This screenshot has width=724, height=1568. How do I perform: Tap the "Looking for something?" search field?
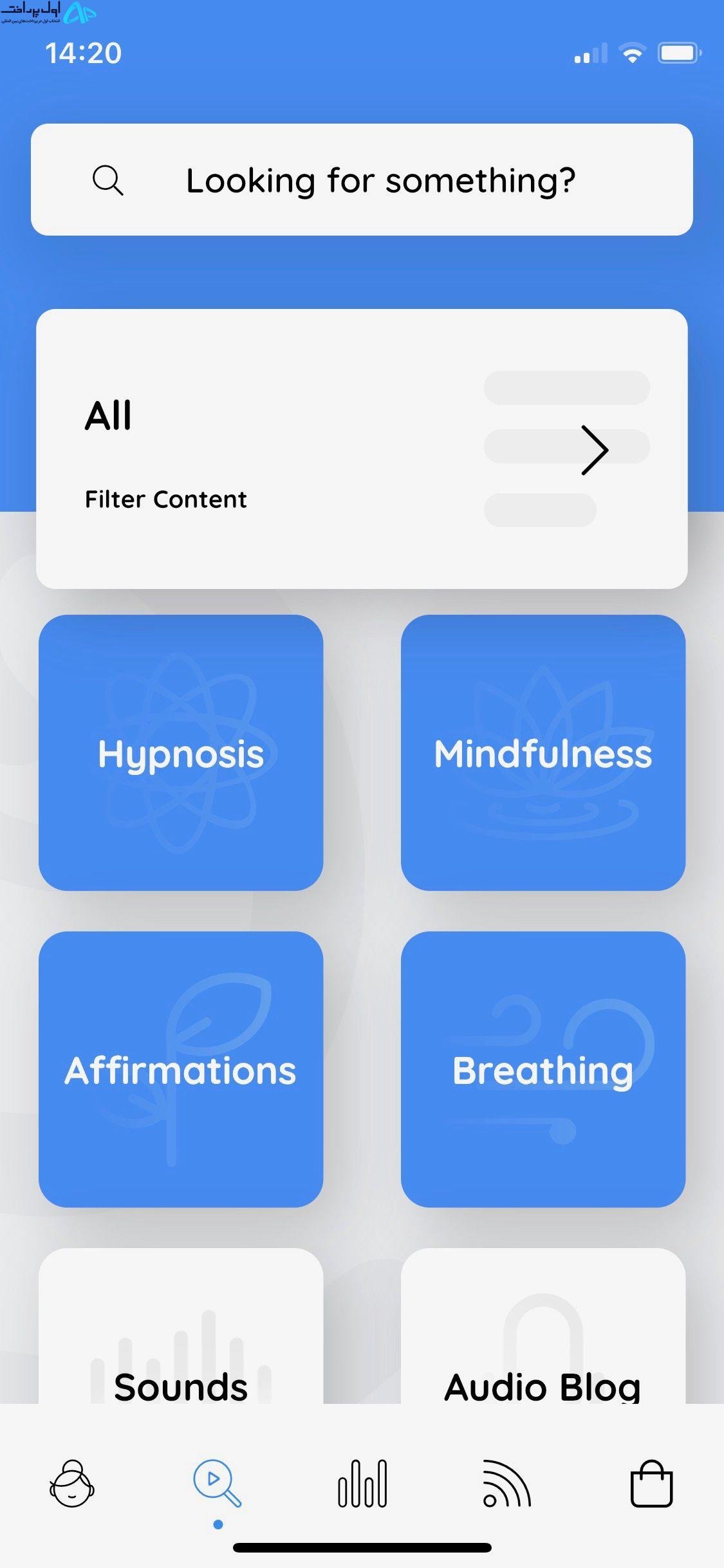tap(362, 180)
